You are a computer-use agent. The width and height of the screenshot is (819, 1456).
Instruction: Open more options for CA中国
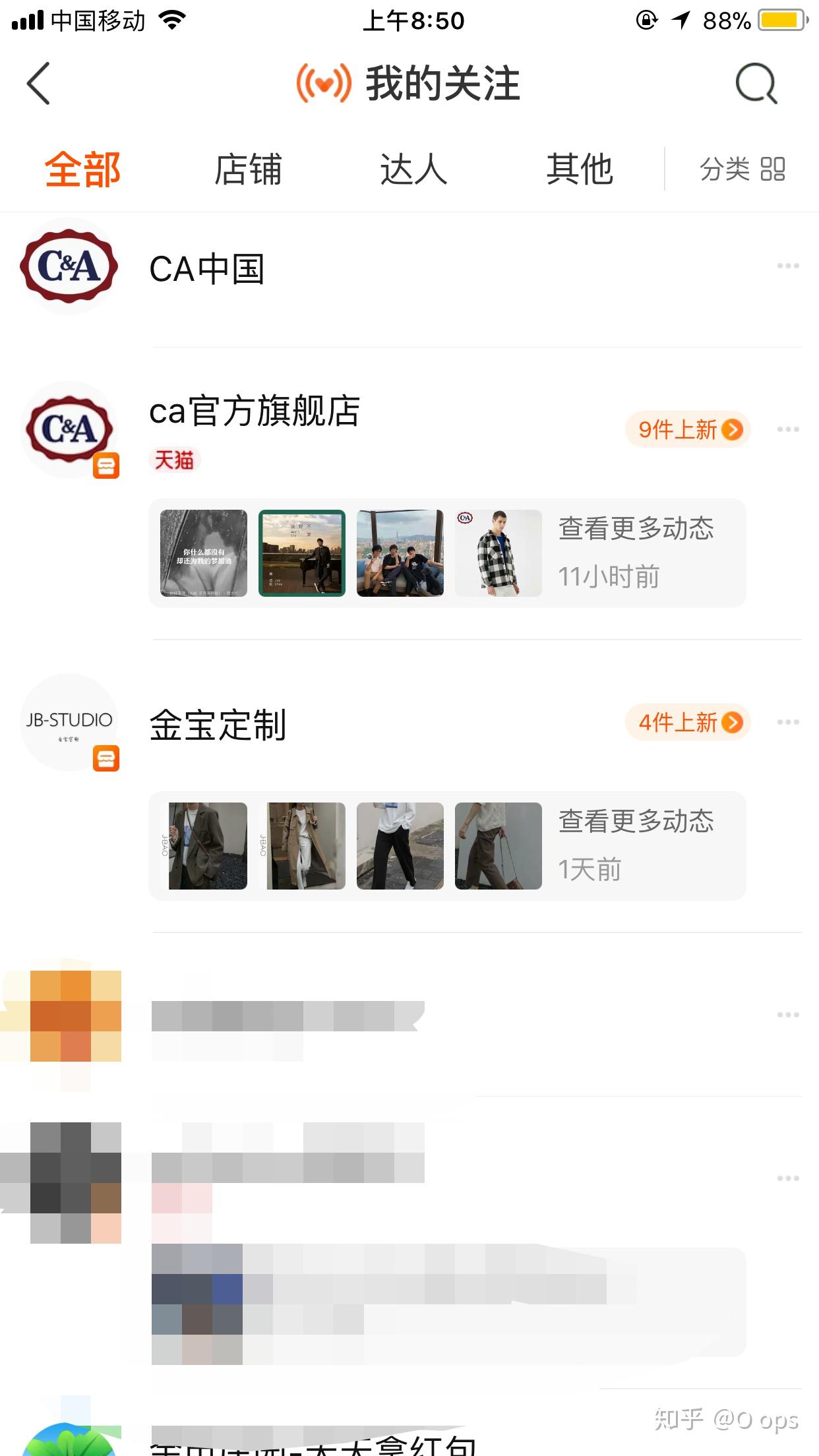pyautogui.click(x=787, y=266)
